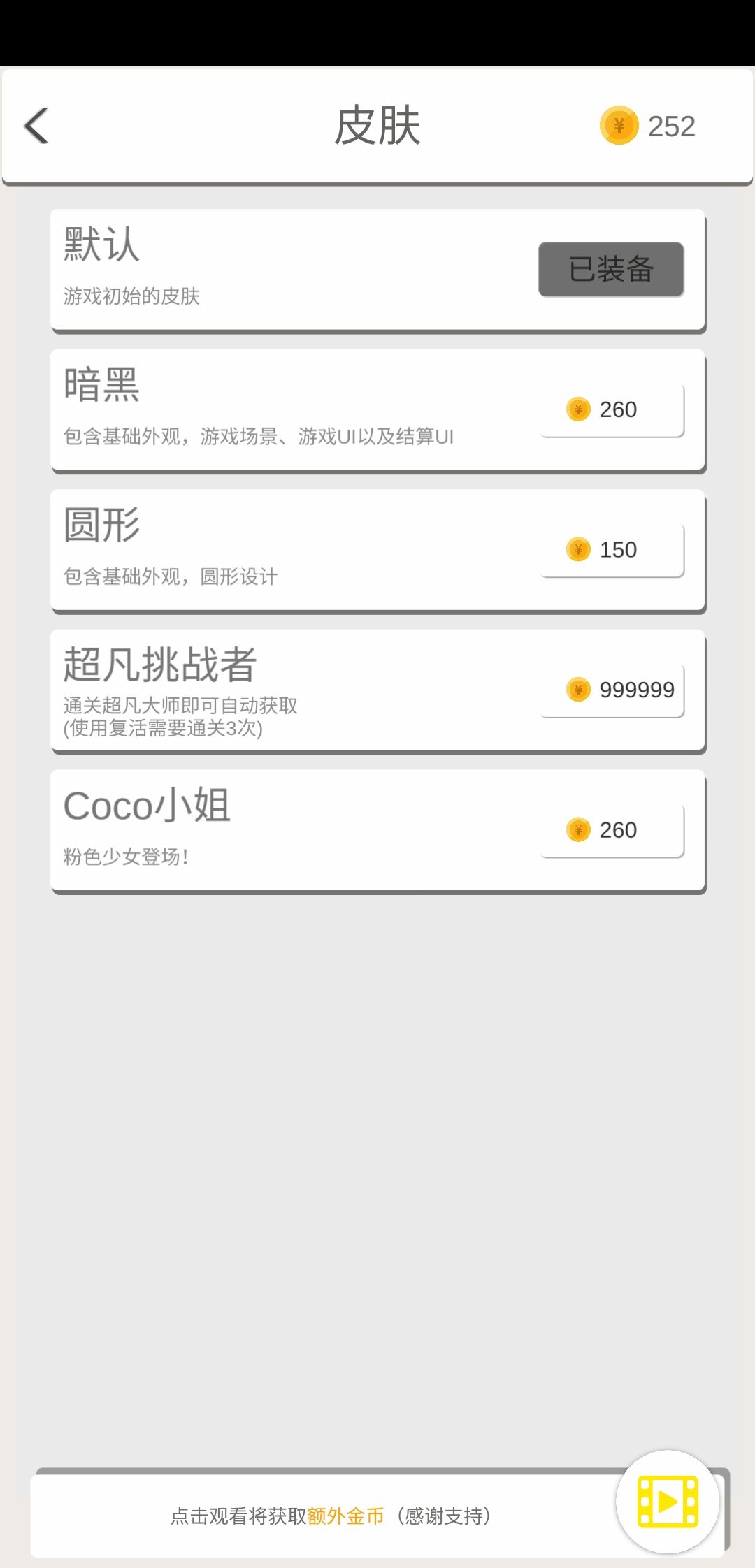755x1568 pixels.
Task: Tap the 已装备 button on 默认 skin
Action: click(611, 269)
